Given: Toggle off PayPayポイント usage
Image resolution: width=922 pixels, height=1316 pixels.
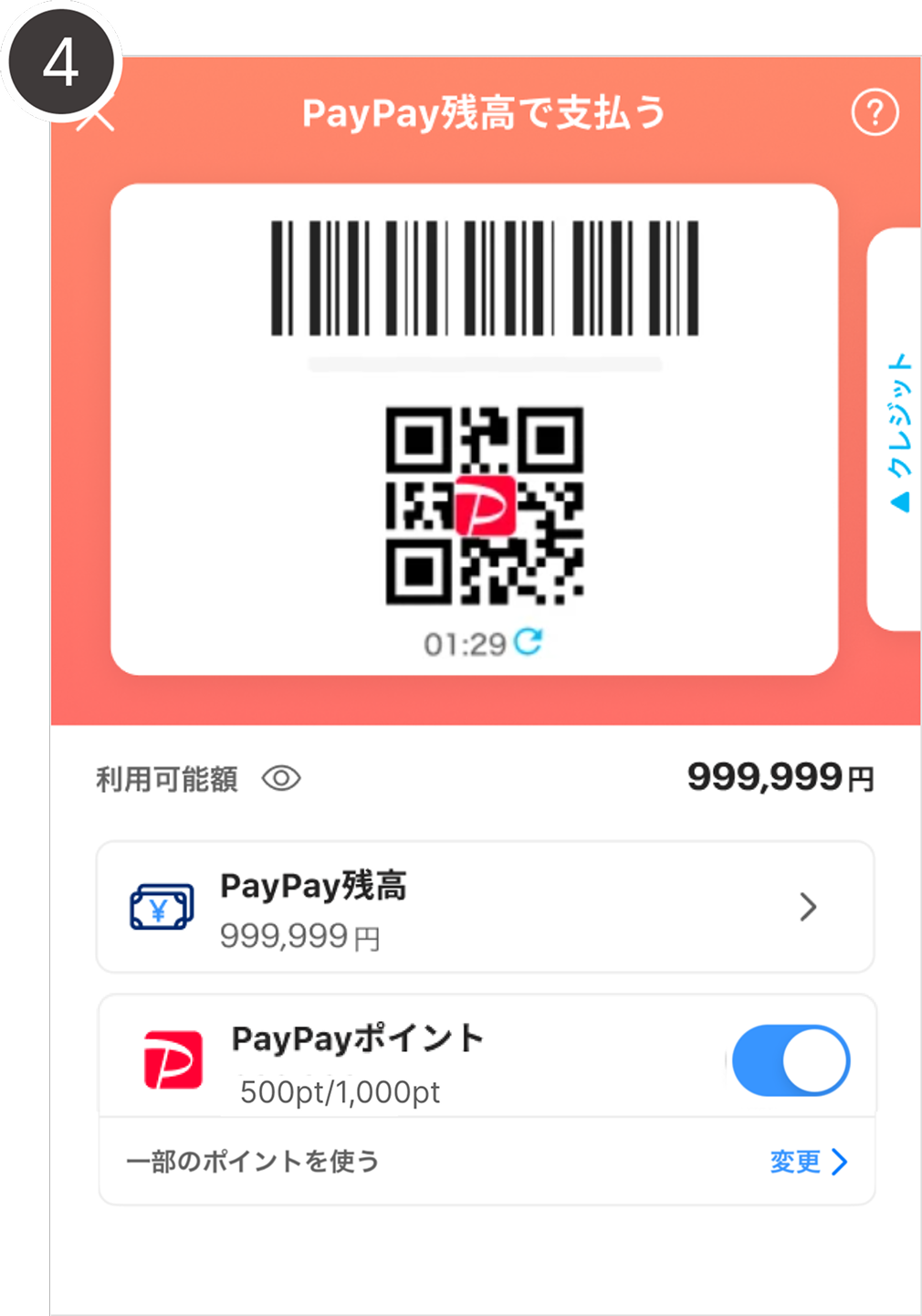Looking at the screenshot, I should 791,1060.
